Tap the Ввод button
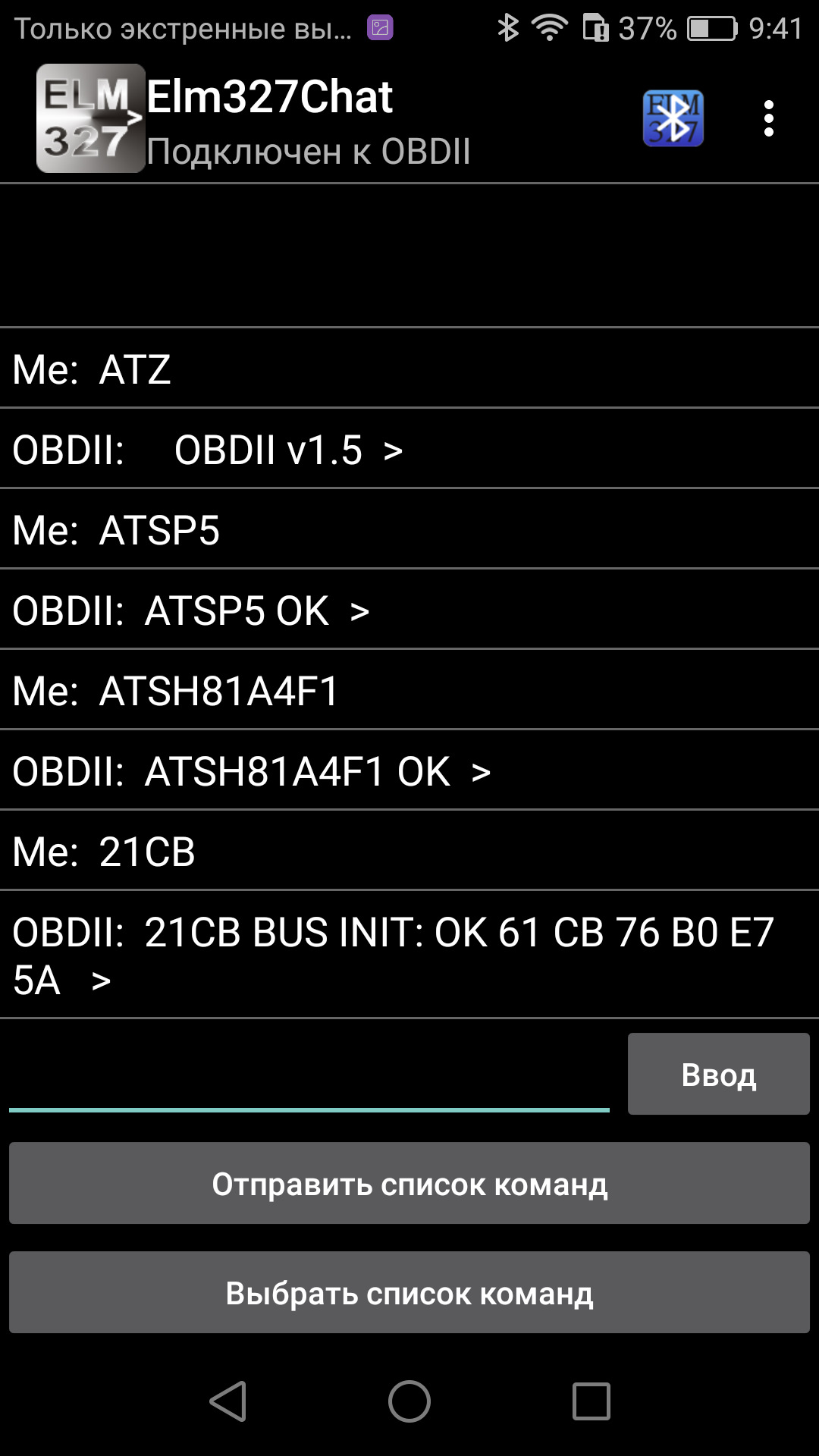The height and width of the screenshot is (1456, 819). click(718, 1074)
